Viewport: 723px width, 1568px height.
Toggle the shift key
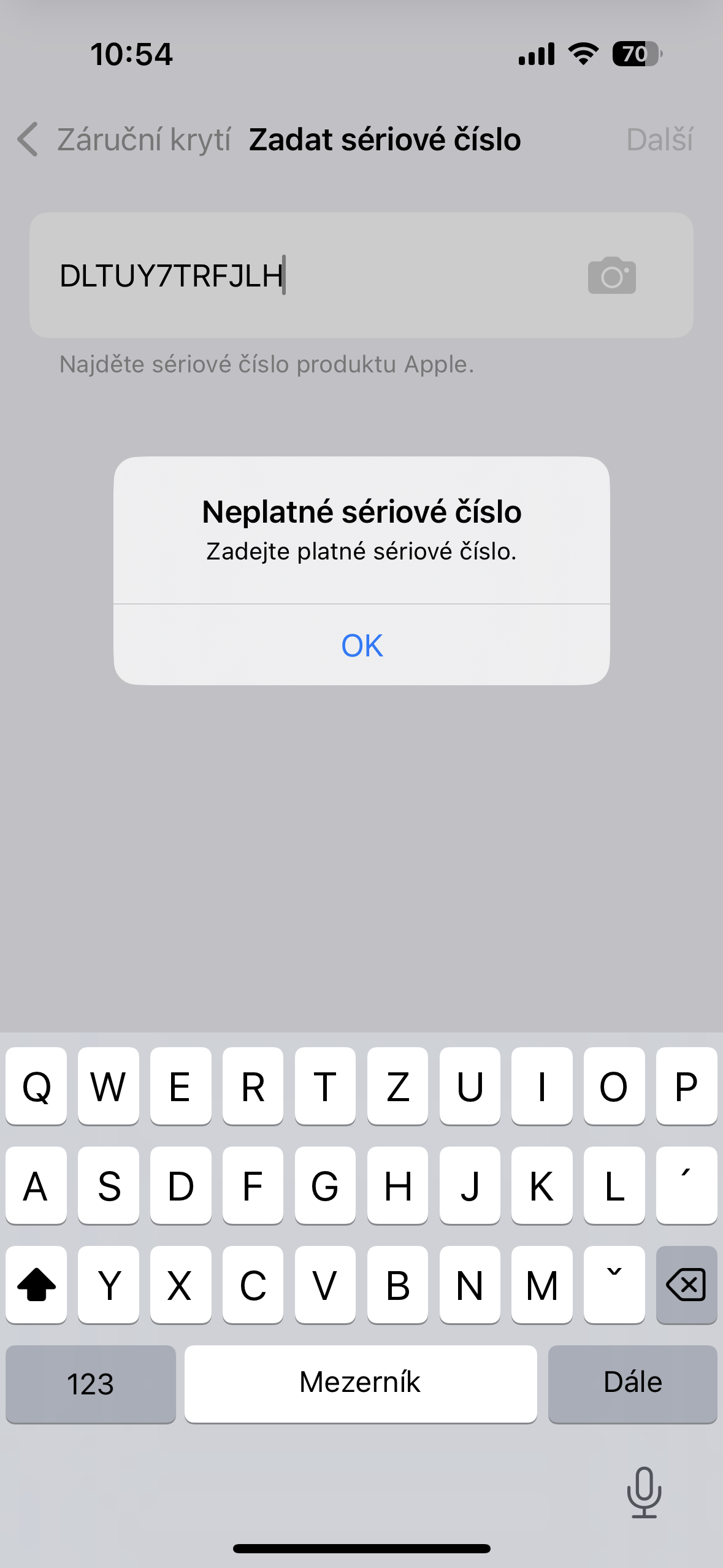pyautogui.click(x=36, y=1285)
